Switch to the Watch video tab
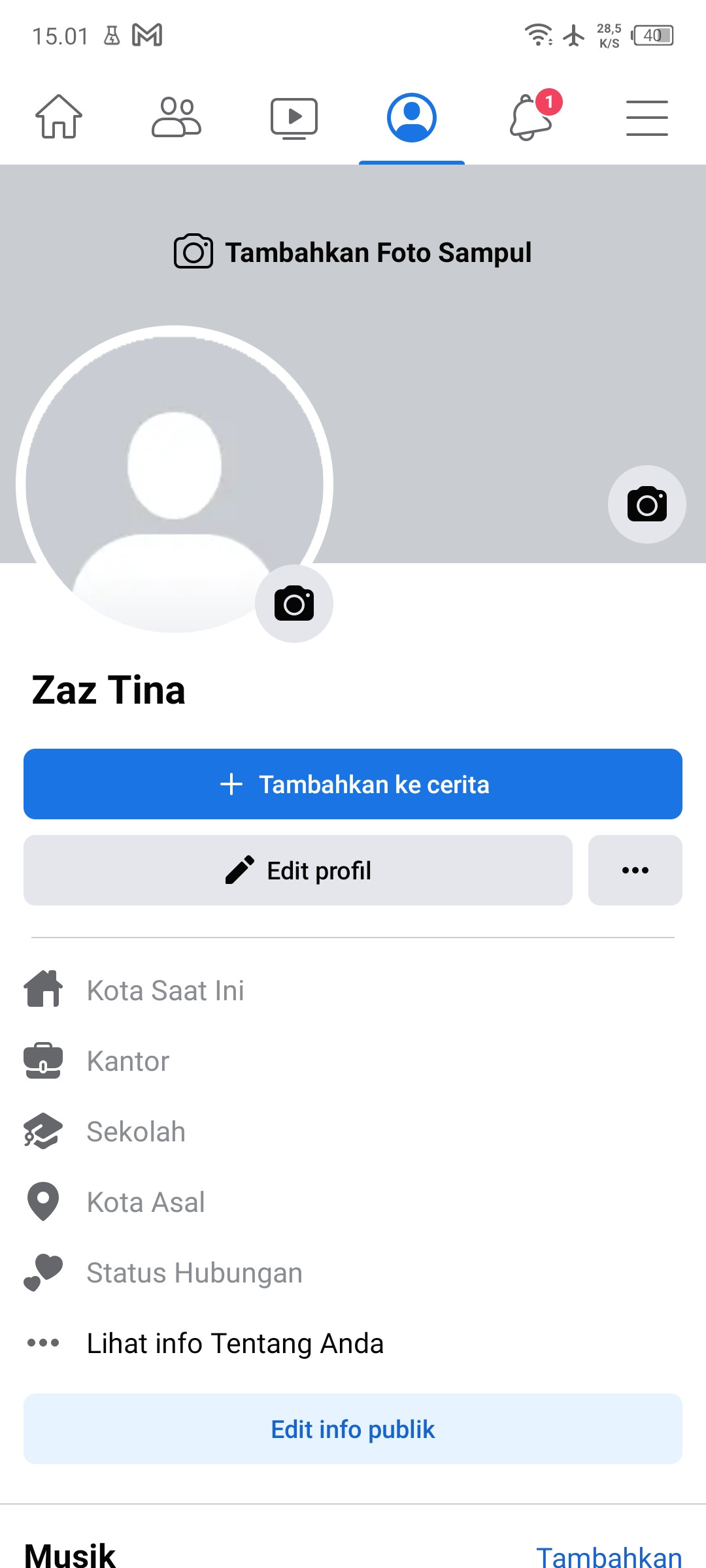This screenshot has height=1568, width=706. point(294,118)
